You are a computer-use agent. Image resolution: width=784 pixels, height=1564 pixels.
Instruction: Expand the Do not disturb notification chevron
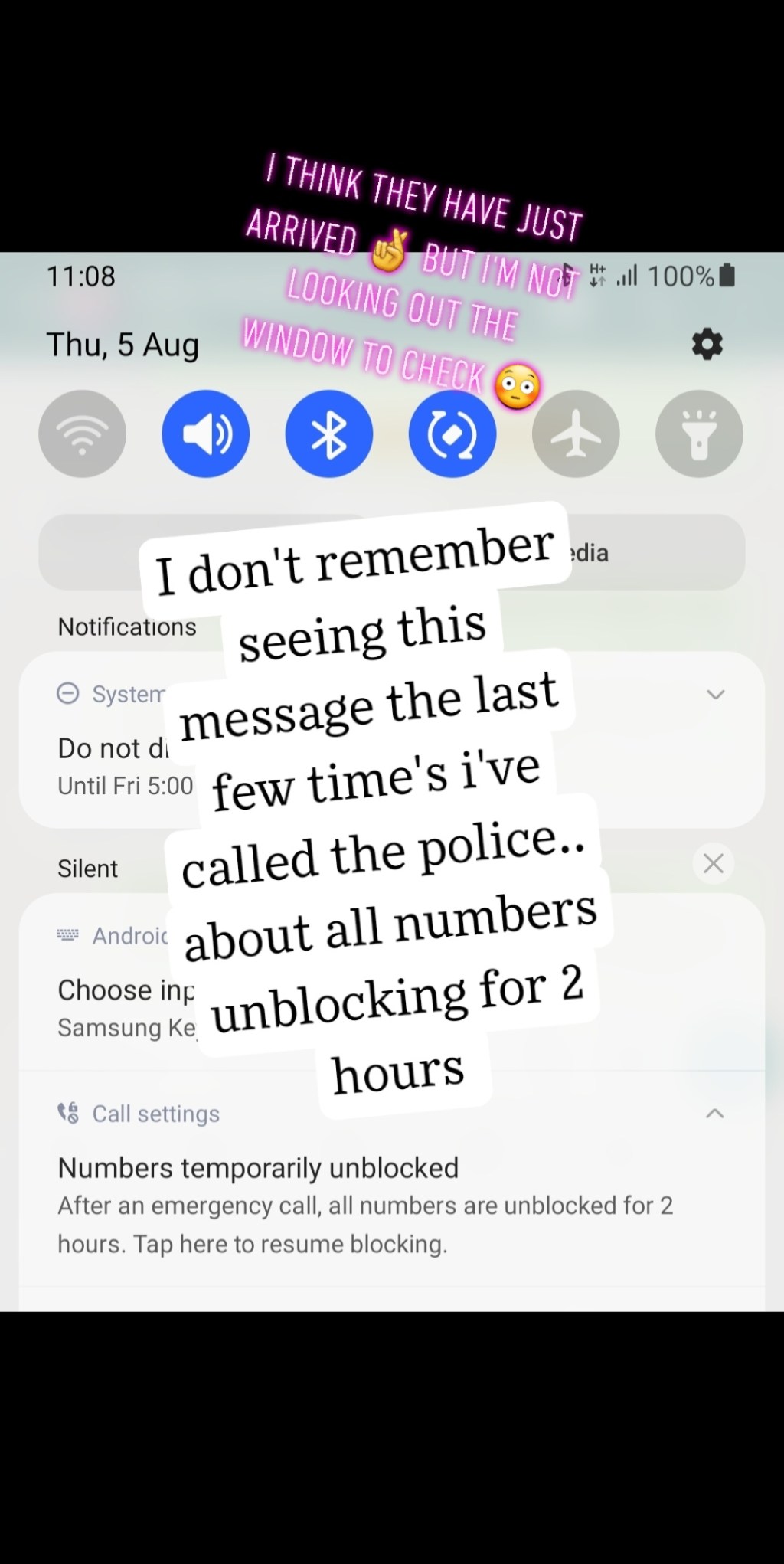[714, 694]
